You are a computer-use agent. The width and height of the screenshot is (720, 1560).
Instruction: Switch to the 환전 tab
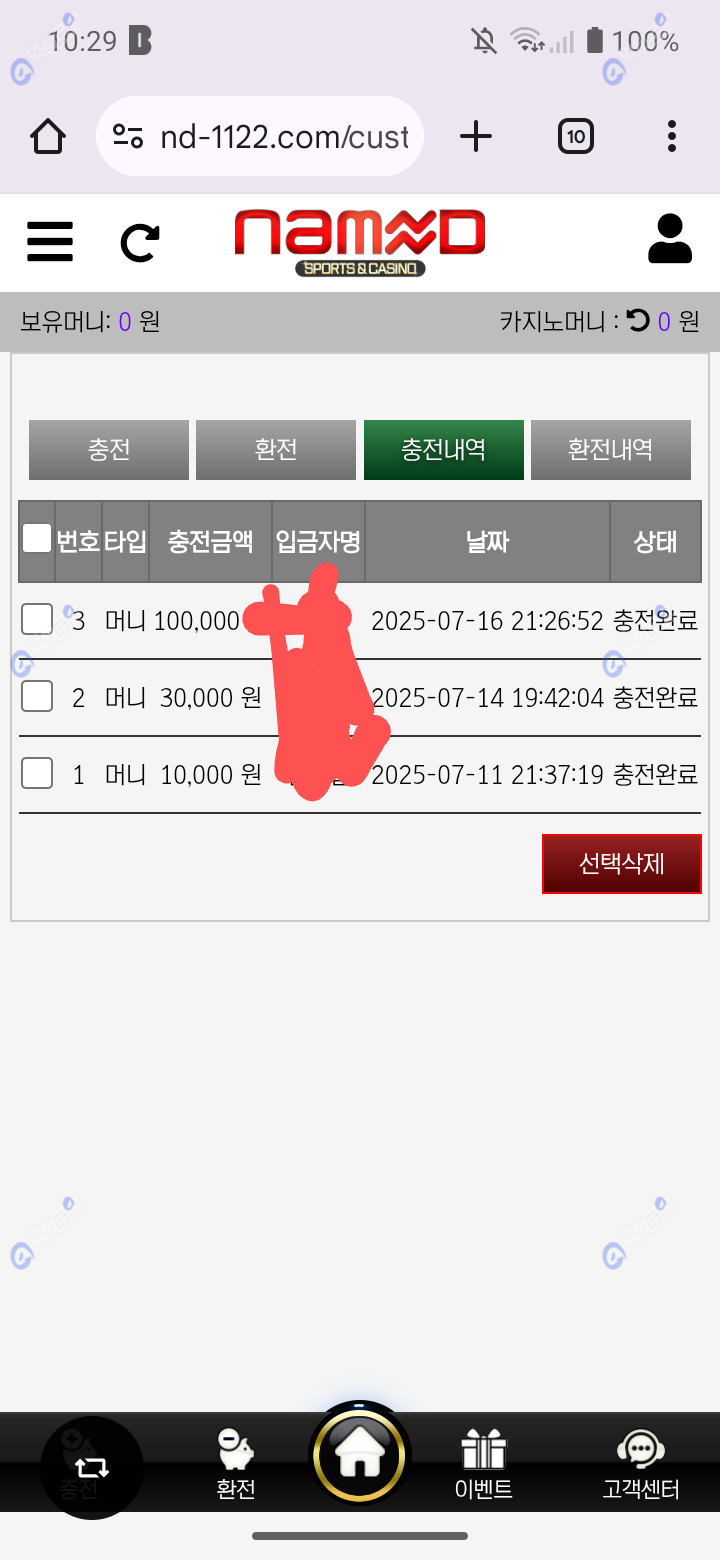click(x=276, y=450)
